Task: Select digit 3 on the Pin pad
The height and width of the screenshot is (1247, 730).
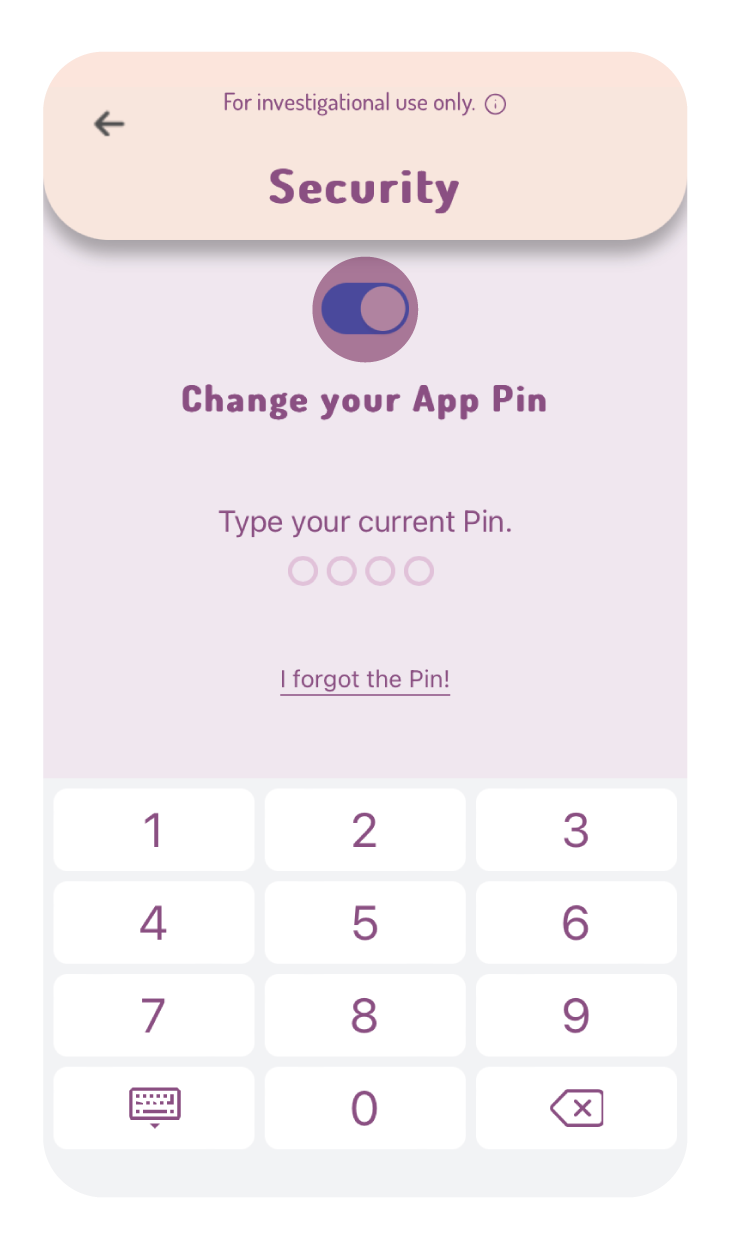Action: point(576,830)
